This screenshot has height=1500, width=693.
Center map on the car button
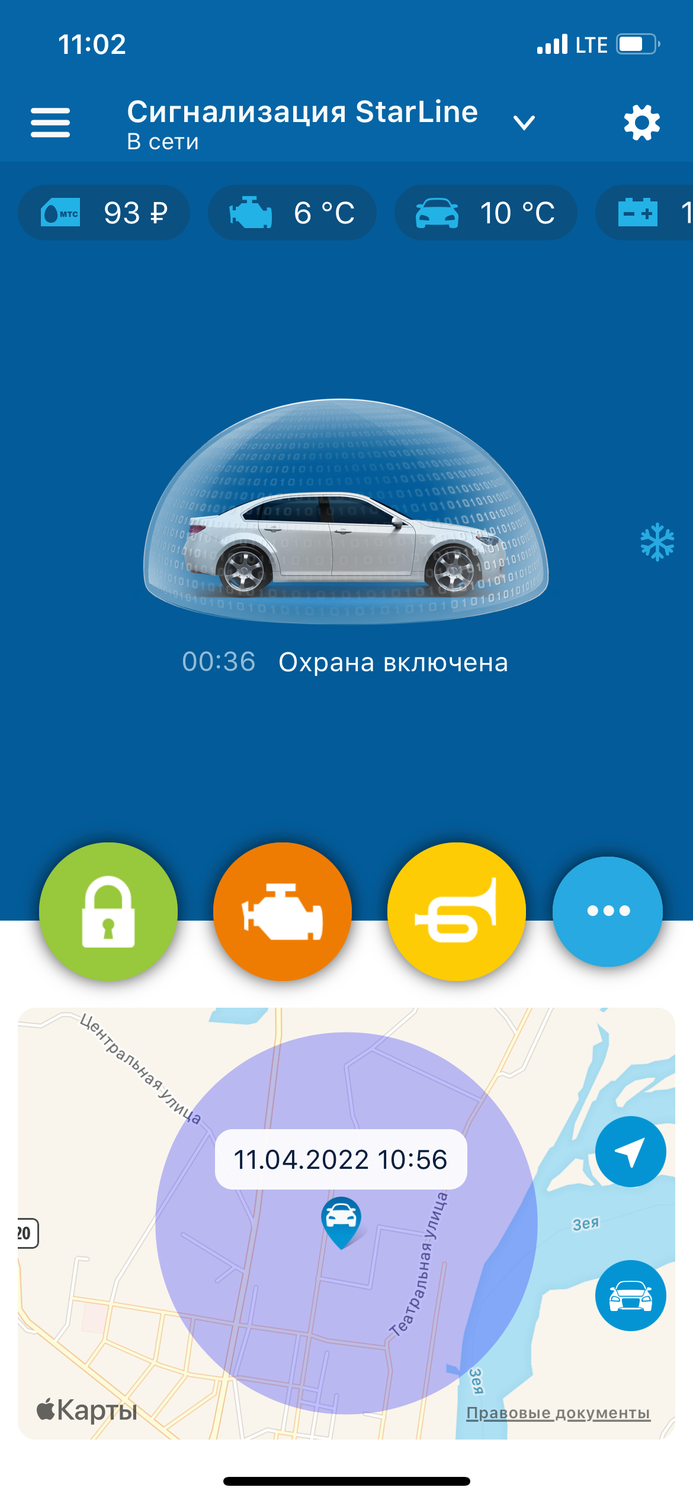coord(630,1296)
